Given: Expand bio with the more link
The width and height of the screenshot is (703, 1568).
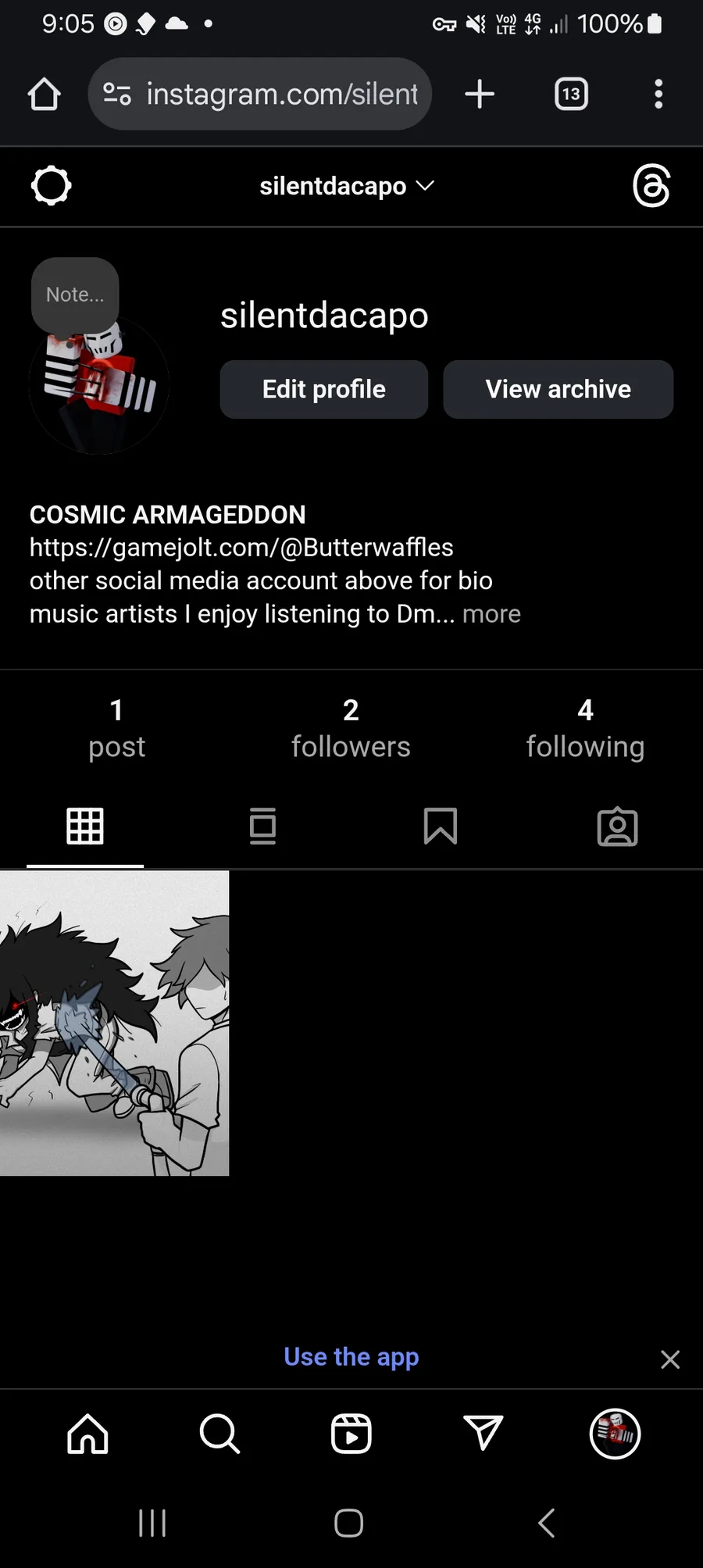Looking at the screenshot, I should click(x=491, y=614).
